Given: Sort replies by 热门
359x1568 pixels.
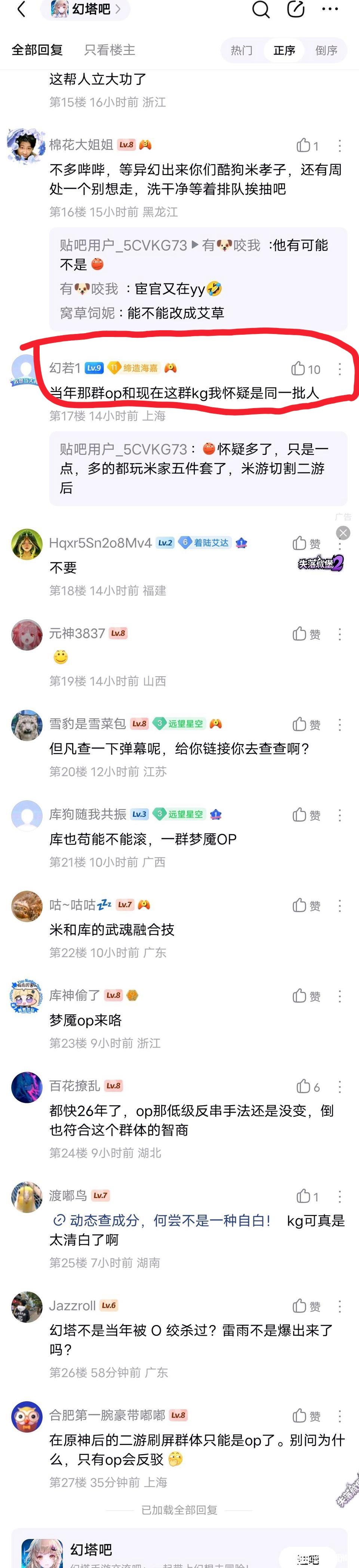Looking at the screenshot, I should point(242,50).
